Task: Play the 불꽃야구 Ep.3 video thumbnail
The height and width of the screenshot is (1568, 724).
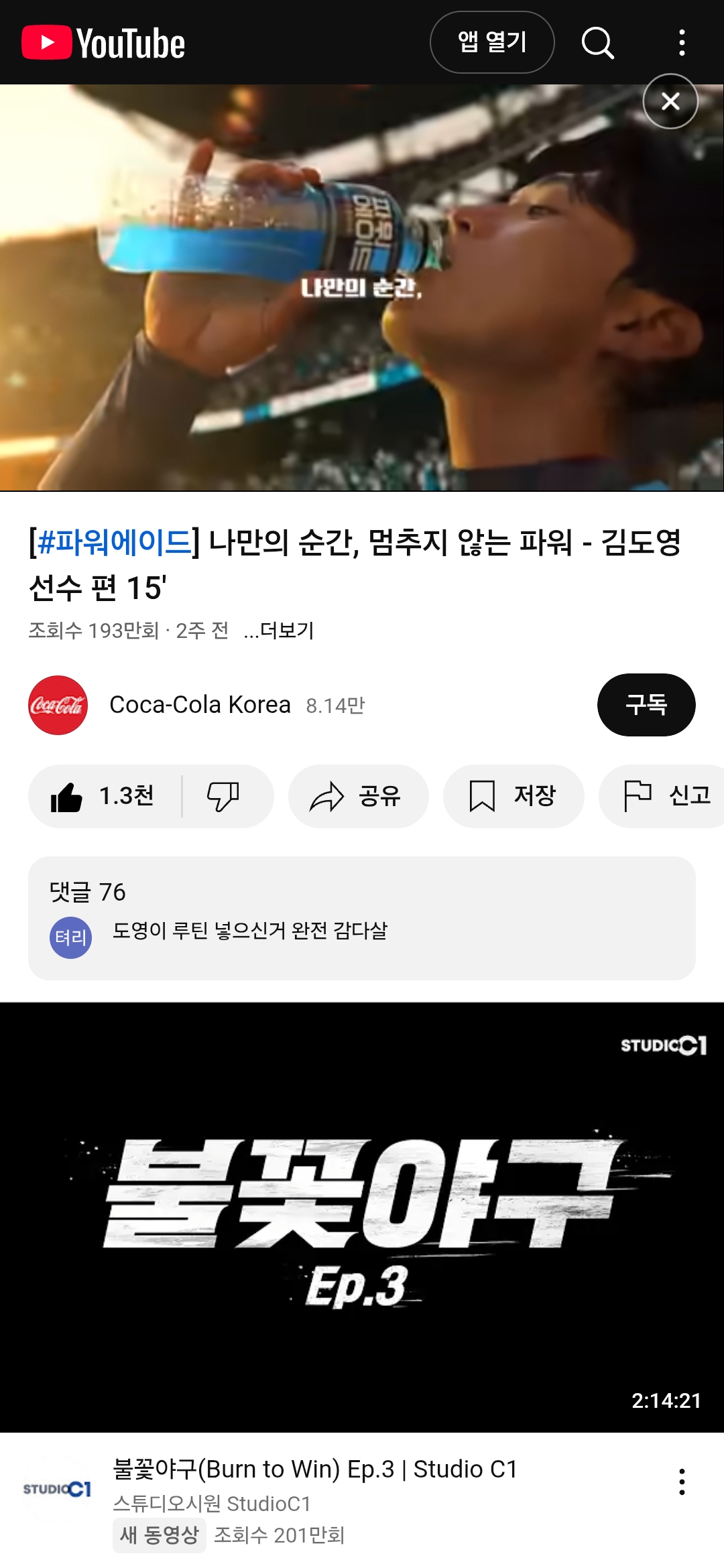Action: 362,1216
